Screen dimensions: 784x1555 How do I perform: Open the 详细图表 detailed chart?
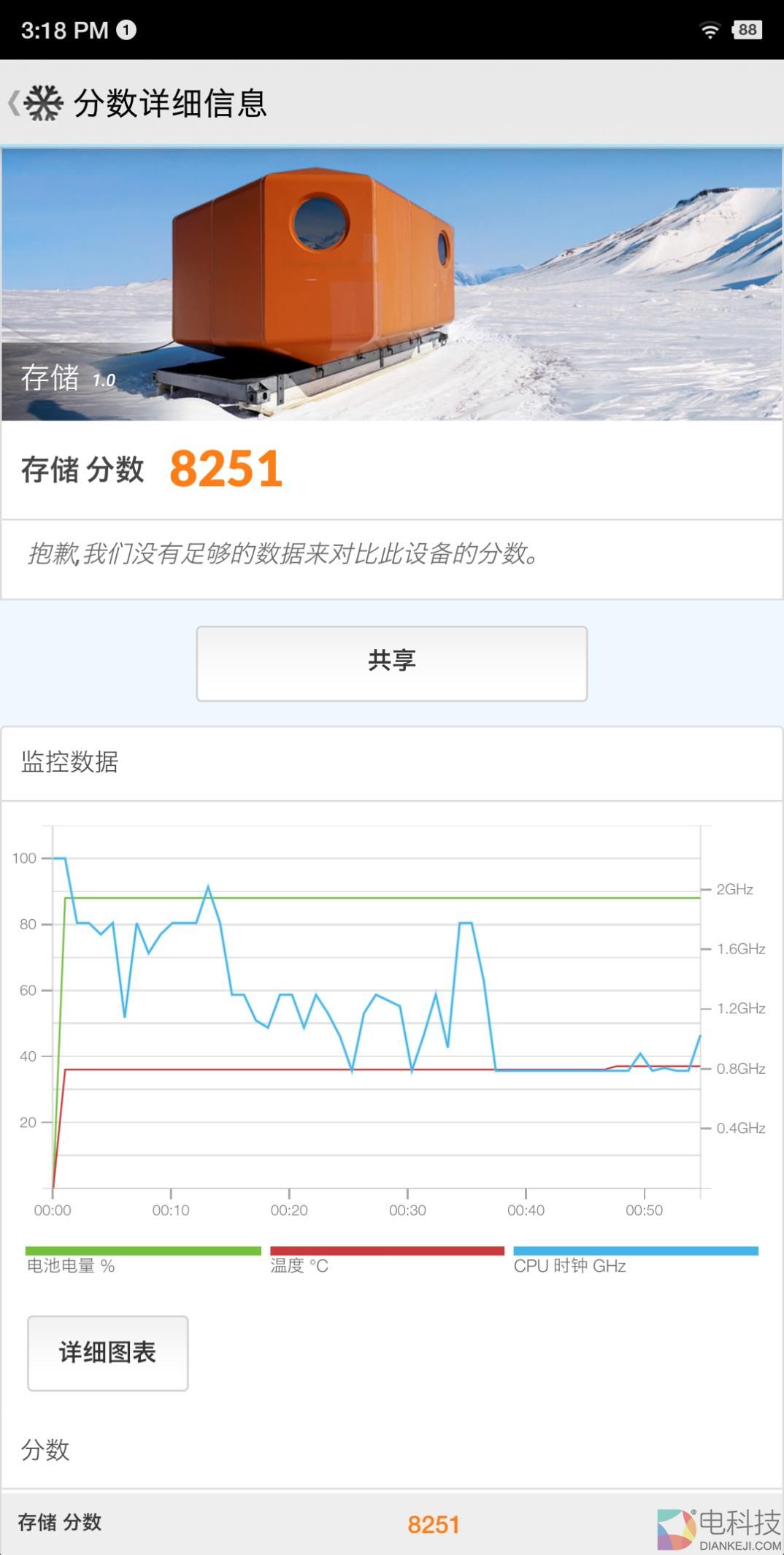click(x=107, y=1353)
